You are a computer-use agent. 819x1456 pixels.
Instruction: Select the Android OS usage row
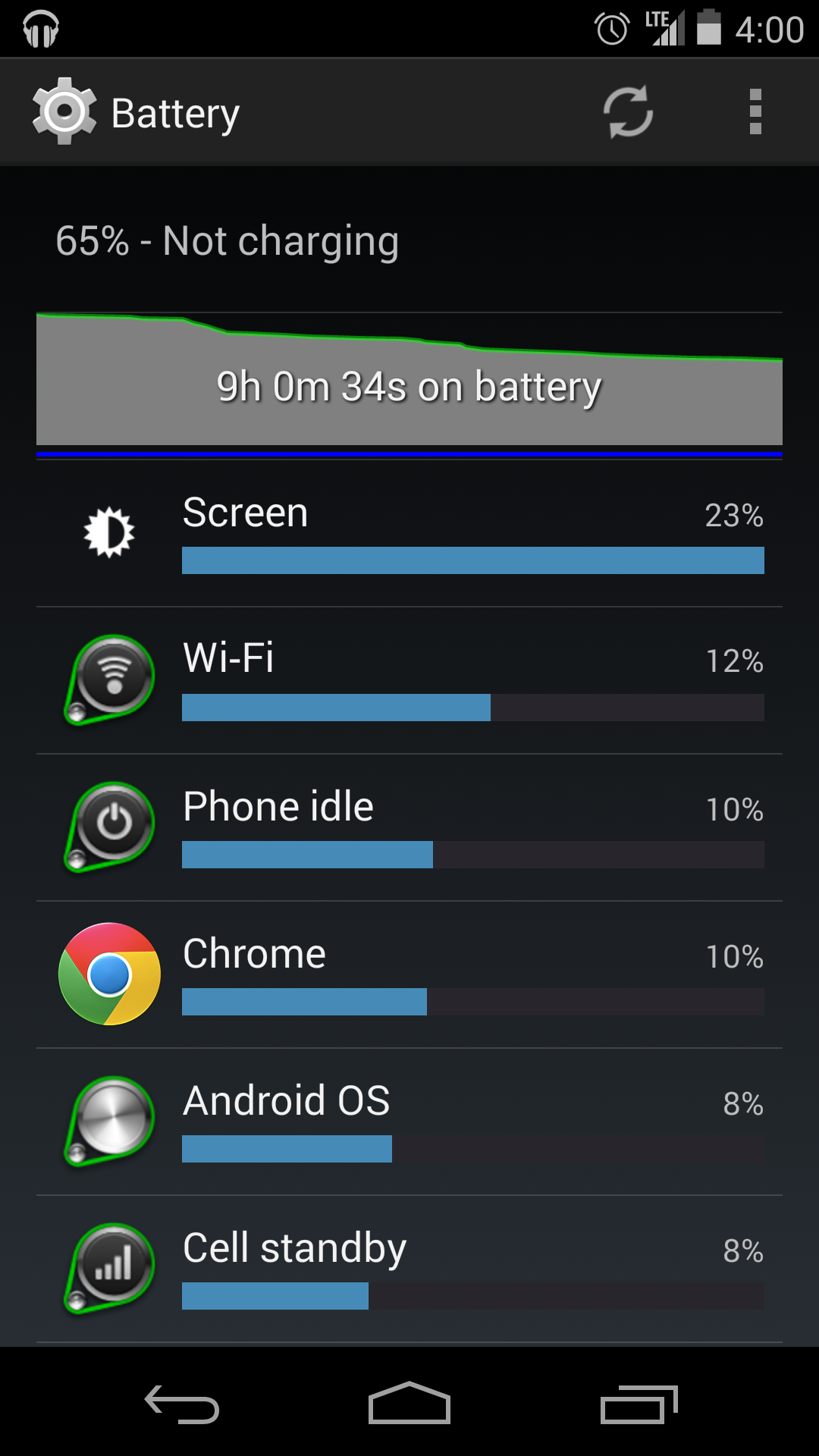tap(409, 1122)
